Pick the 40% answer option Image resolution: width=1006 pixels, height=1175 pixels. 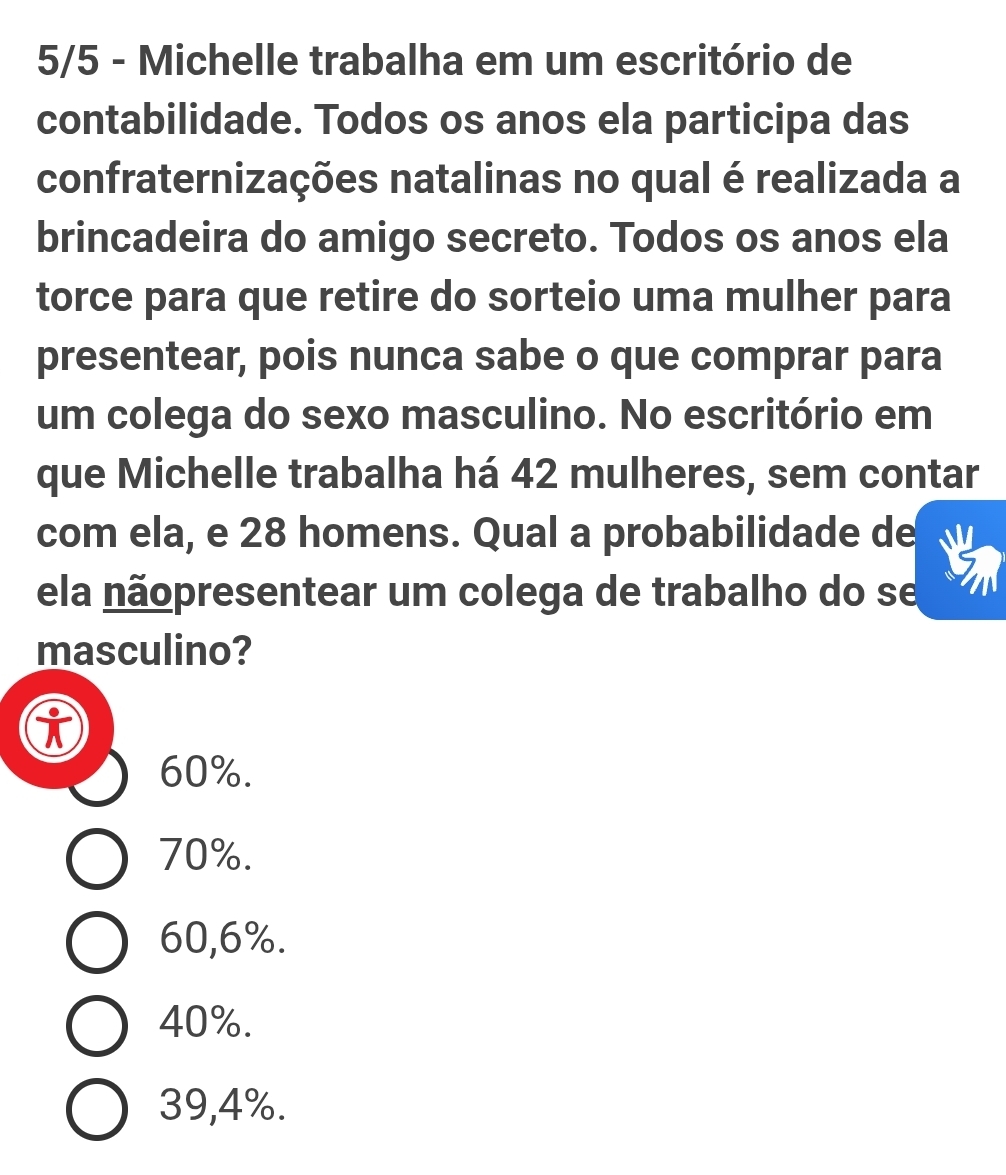pyautogui.click(x=98, y=1024)
